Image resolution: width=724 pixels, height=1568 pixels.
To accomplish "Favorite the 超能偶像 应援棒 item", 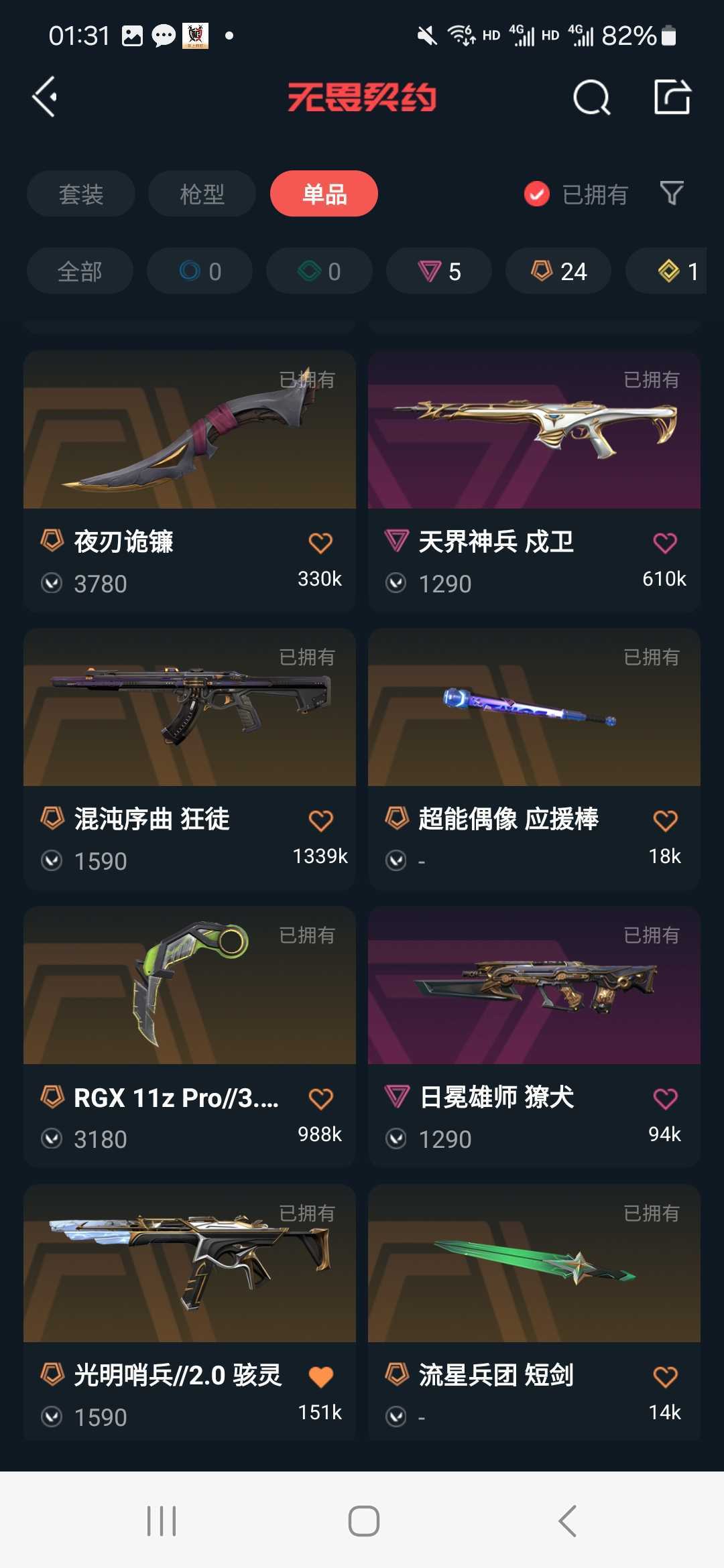I will (x=665, y=821).
